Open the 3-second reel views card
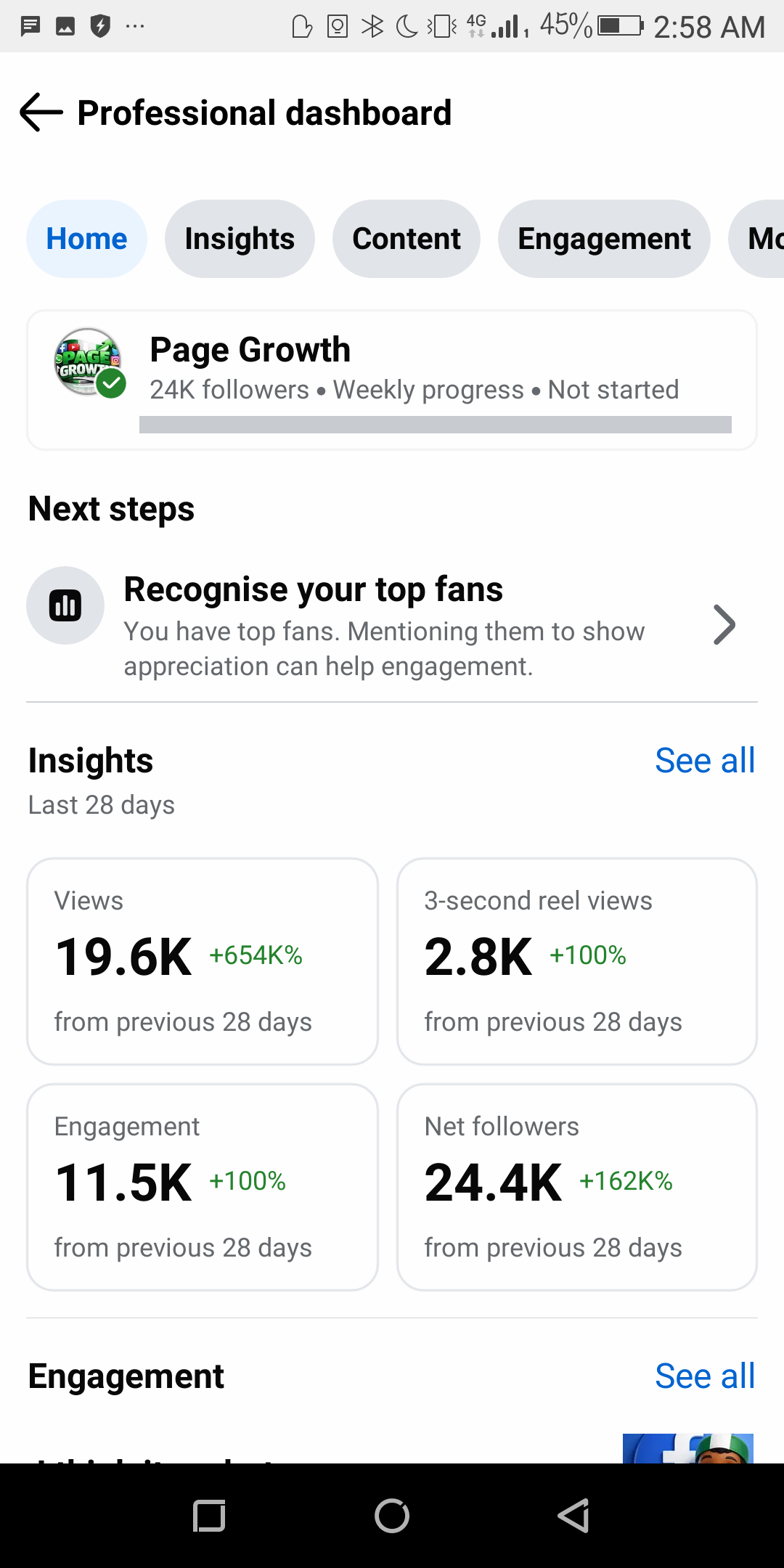Screen dimensions: 784x1568 [577, 961]
